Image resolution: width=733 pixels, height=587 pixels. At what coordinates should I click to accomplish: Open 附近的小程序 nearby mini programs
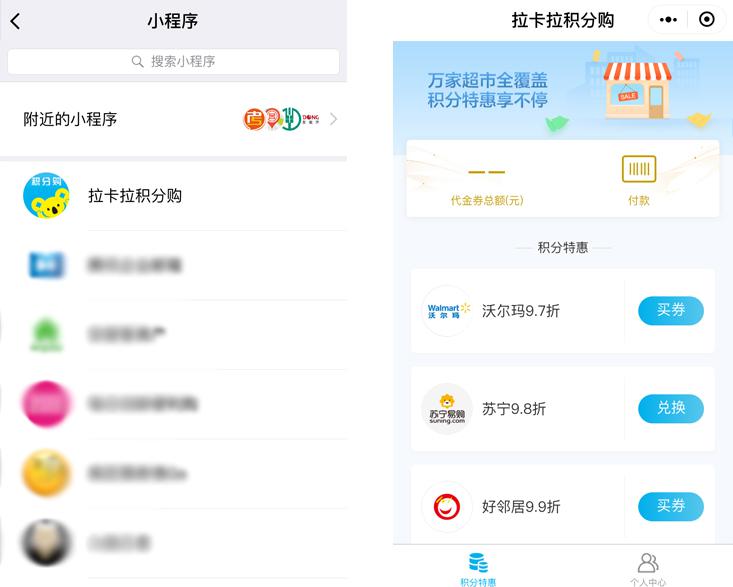point(173,119)
